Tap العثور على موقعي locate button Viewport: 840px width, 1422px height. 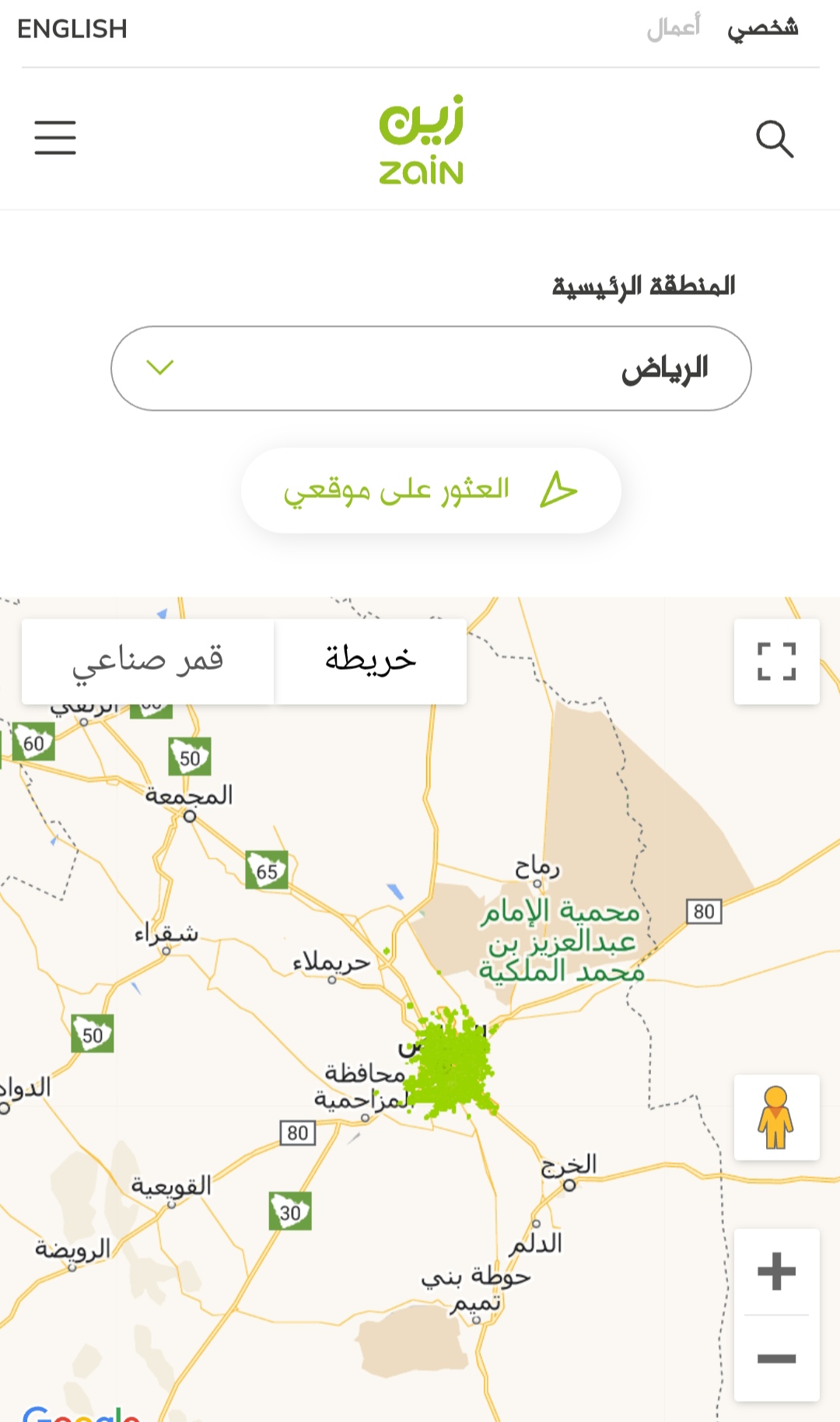click(x=431, y=491)
